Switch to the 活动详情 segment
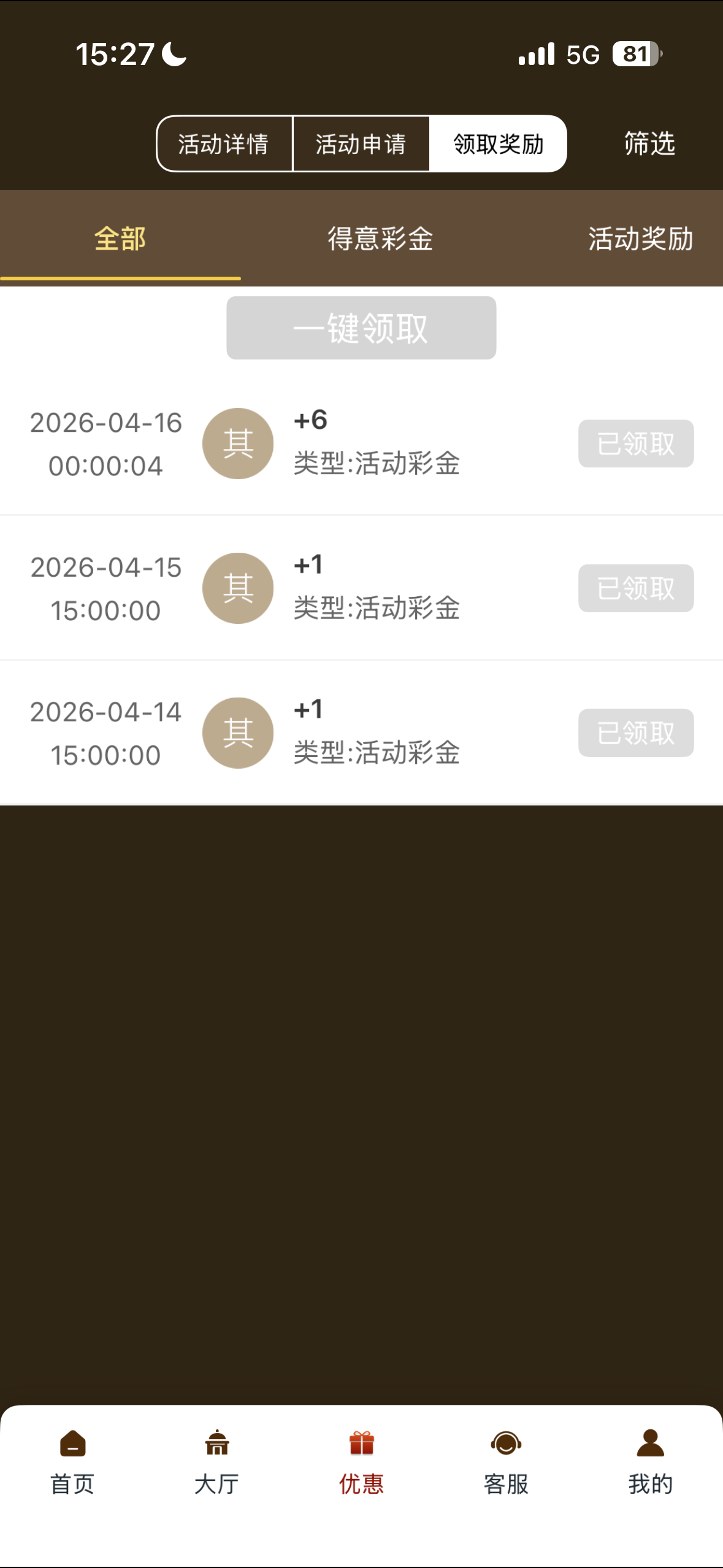This screenshot has width=723, height=1568. coord(224,144)
